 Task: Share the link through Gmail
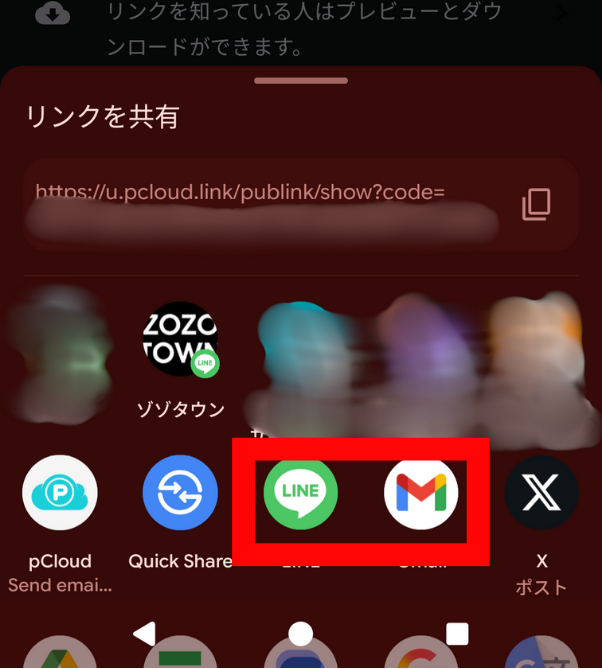[x=421, y=493]
